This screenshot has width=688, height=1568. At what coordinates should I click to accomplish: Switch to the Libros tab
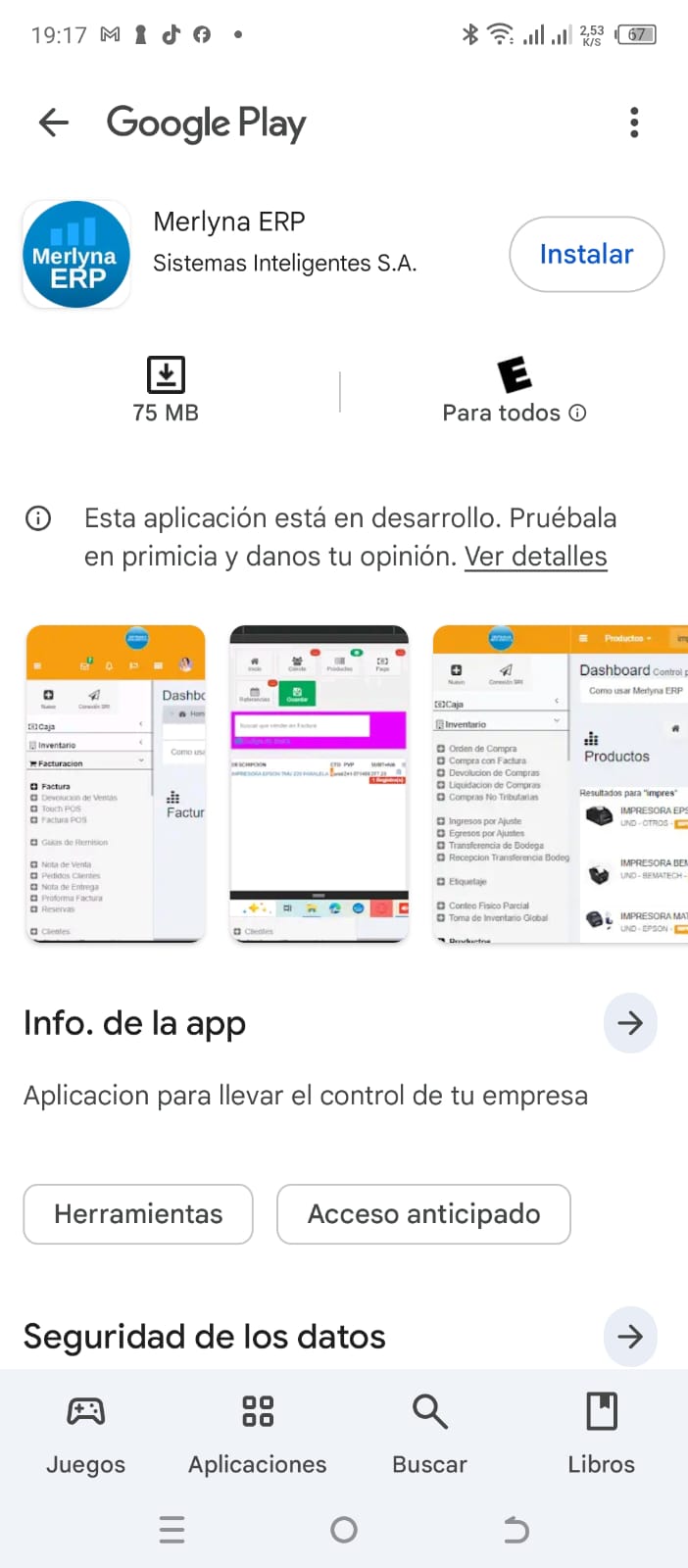[x=601, y=1435]
